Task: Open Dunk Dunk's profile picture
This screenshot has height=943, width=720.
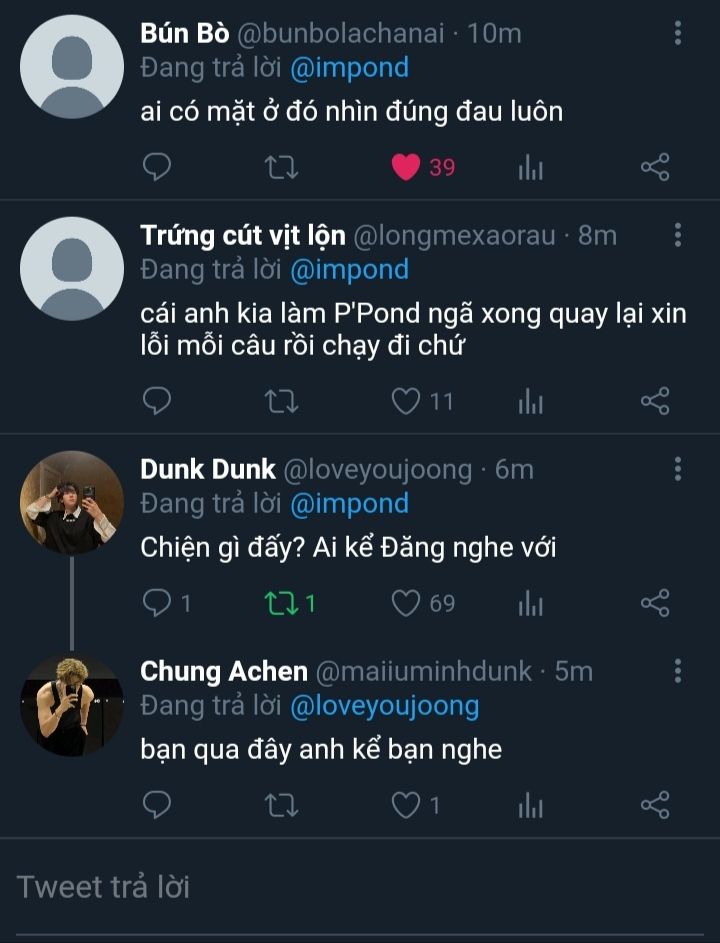Action: (x=72, y=502)
